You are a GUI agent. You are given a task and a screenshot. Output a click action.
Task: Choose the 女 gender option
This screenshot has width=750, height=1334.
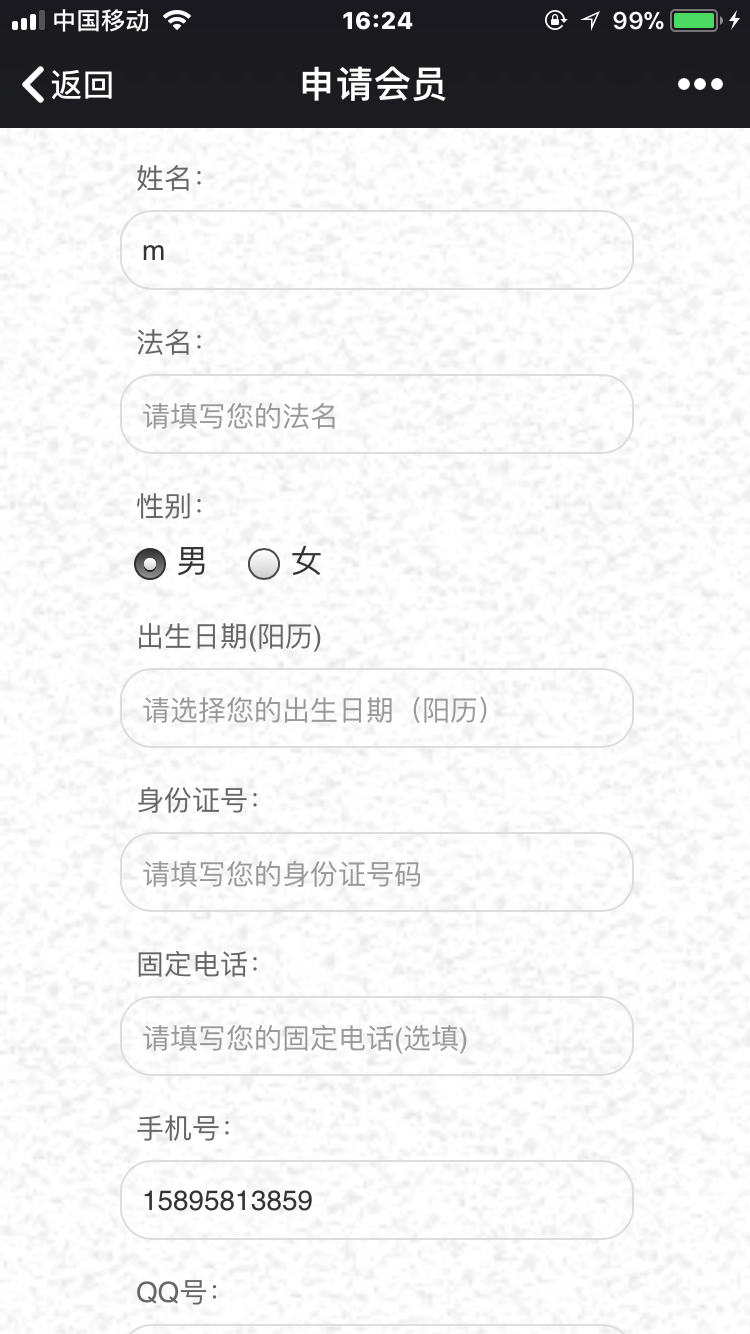[x=264, y=564]
